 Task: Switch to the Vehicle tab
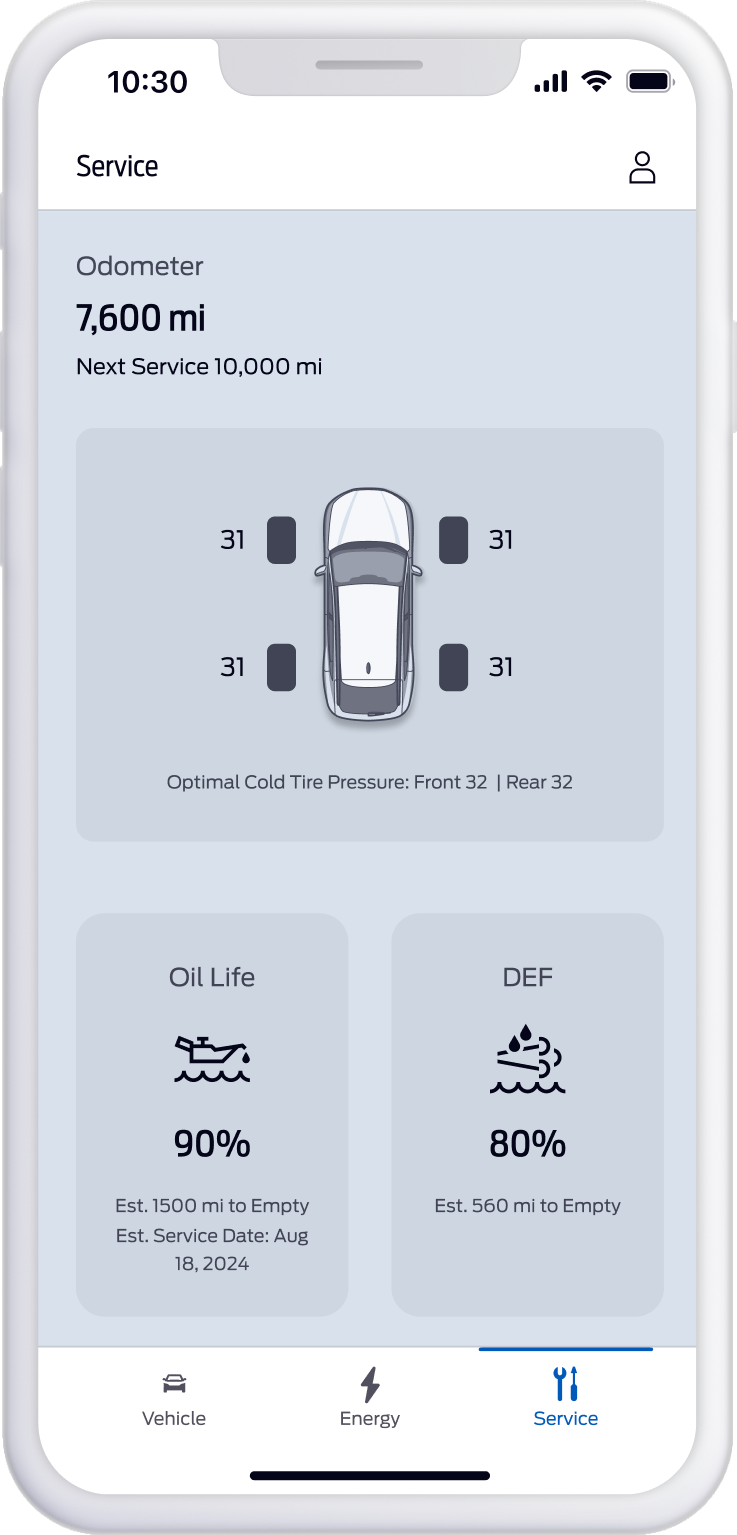tap(174, 1398)
